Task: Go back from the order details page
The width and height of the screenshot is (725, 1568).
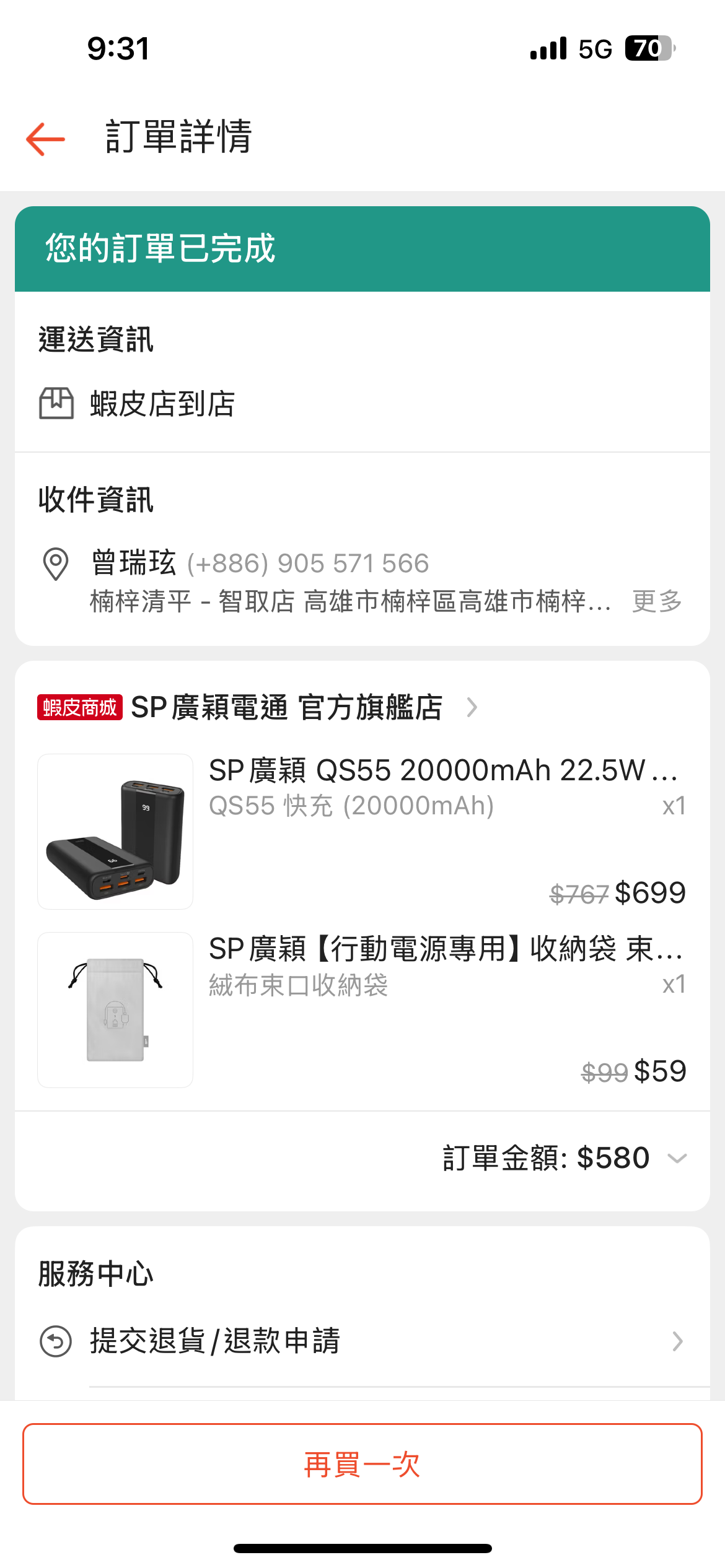Action: [x=46, y=138]
